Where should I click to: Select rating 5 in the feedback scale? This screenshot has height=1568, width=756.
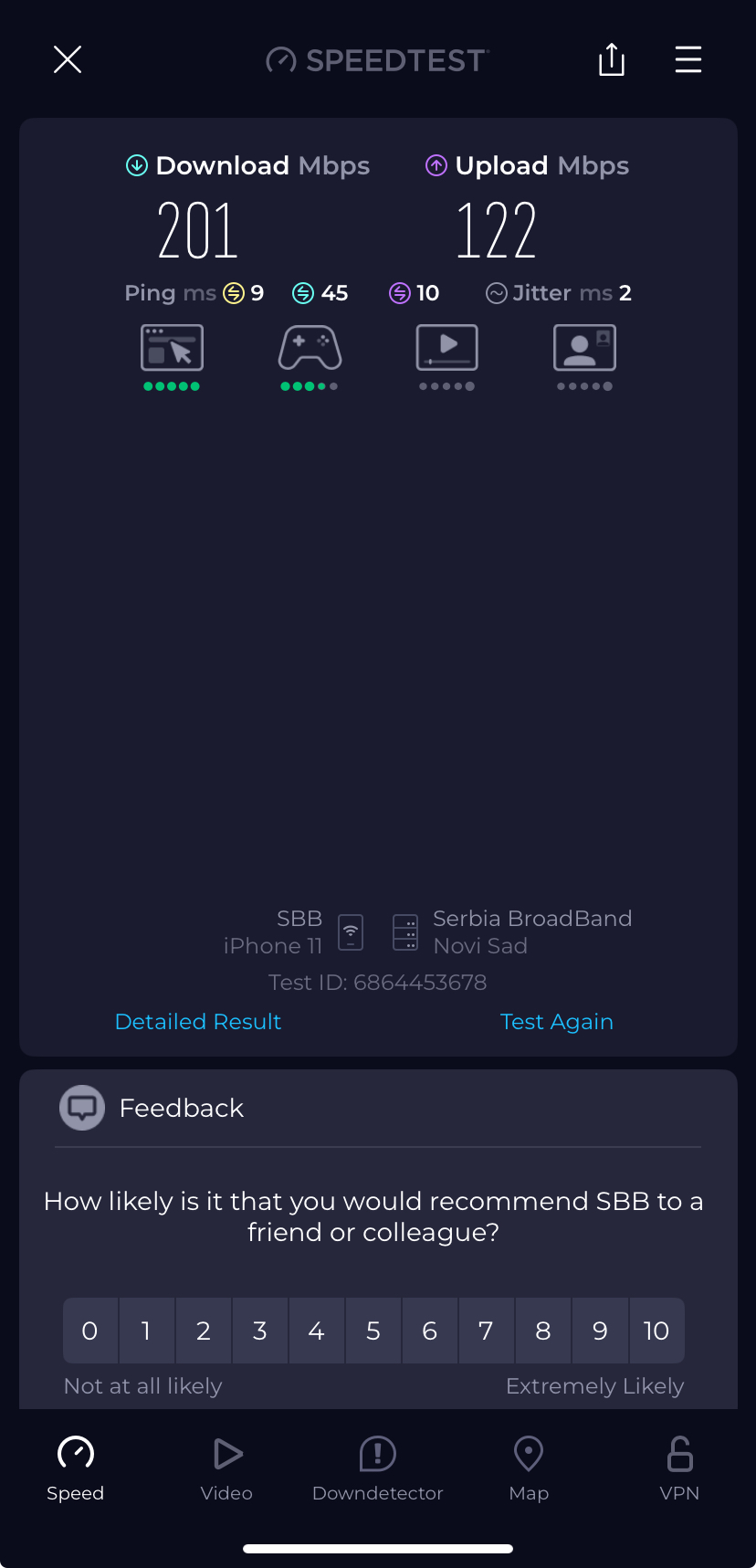click(x=373, y=1331)
